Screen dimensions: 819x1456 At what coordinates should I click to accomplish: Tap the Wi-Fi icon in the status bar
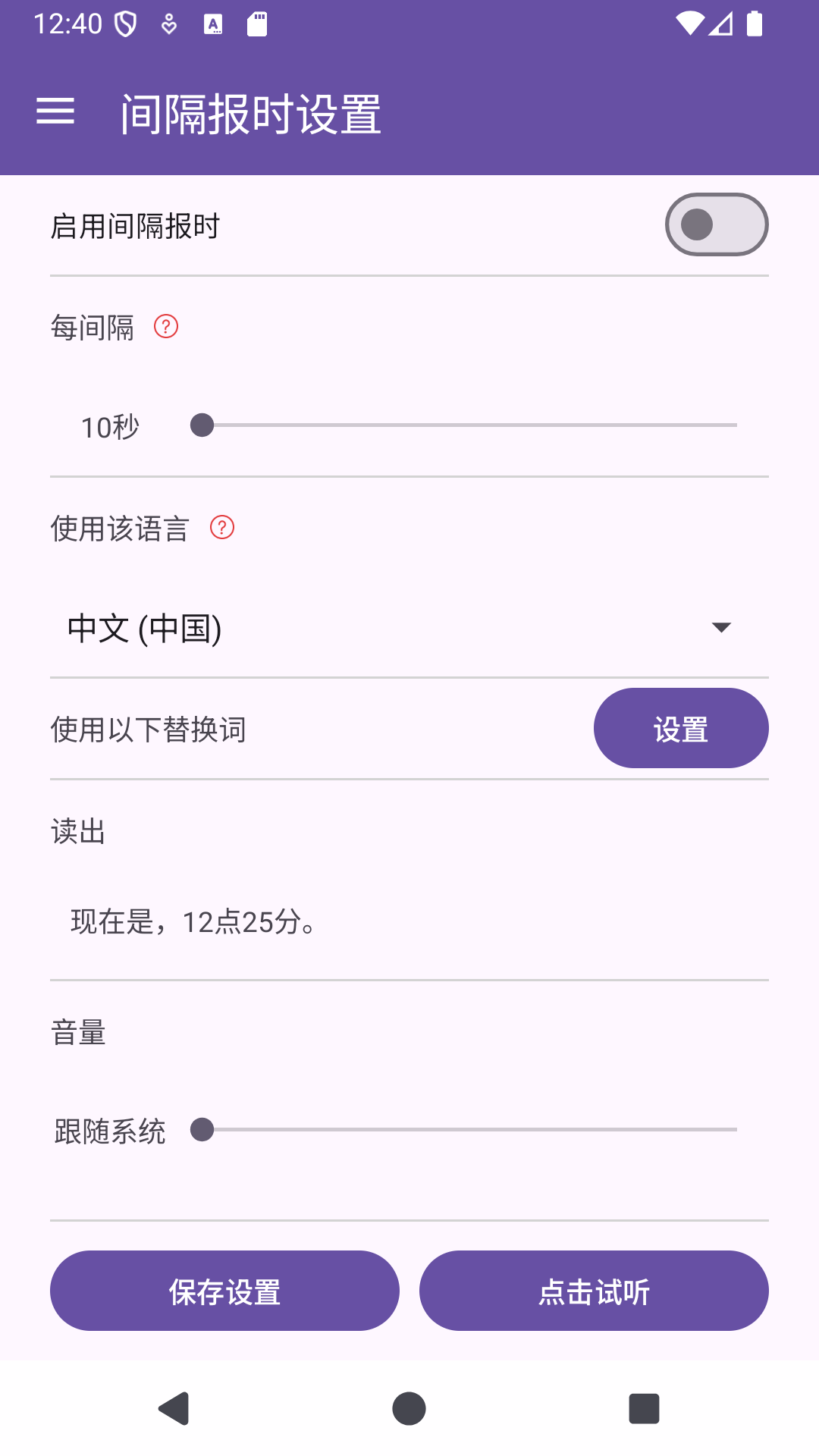coord(689,23)
